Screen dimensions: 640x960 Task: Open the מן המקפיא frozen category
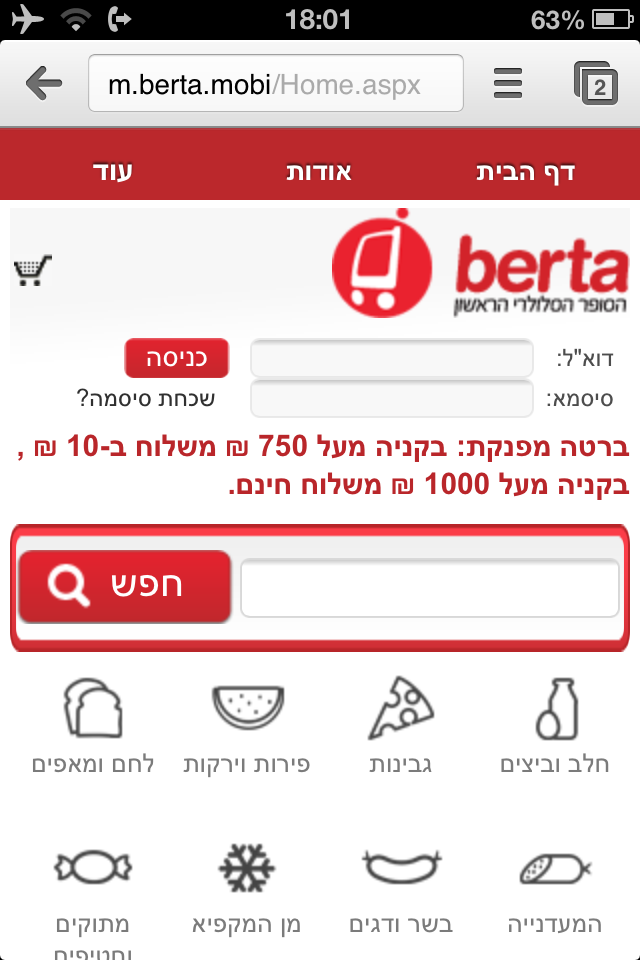246,888
